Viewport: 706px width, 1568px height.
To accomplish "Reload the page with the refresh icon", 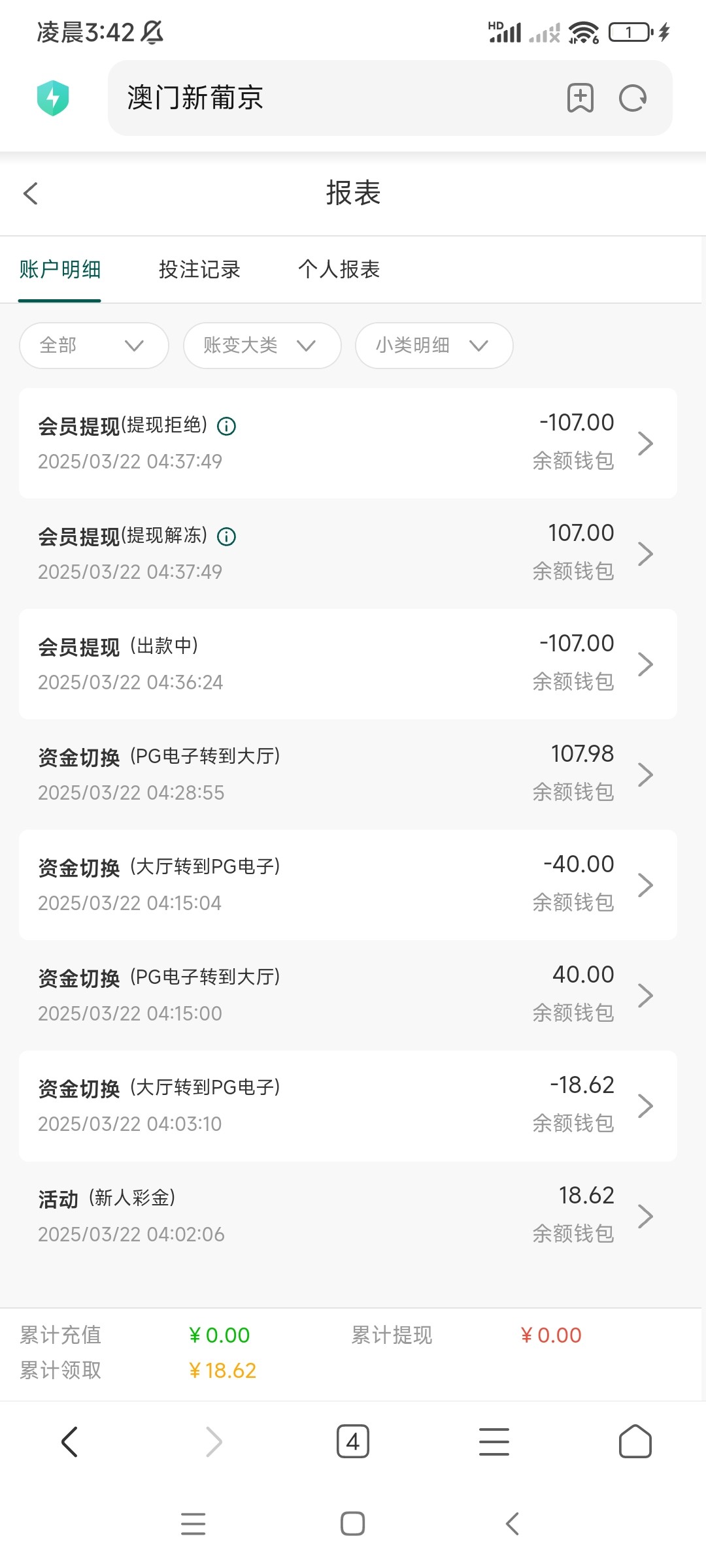I will point(632,99).
